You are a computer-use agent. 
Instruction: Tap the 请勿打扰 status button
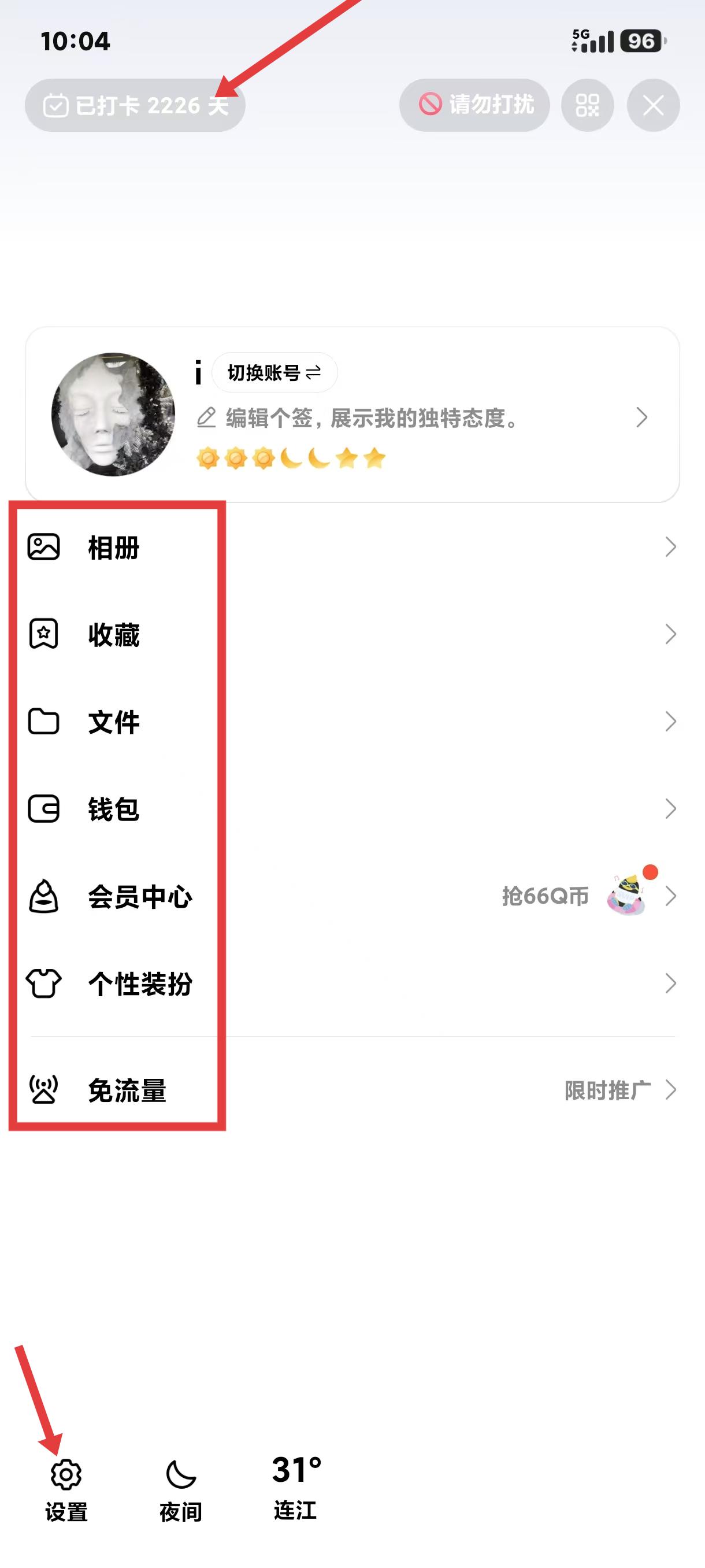(474, 105)
